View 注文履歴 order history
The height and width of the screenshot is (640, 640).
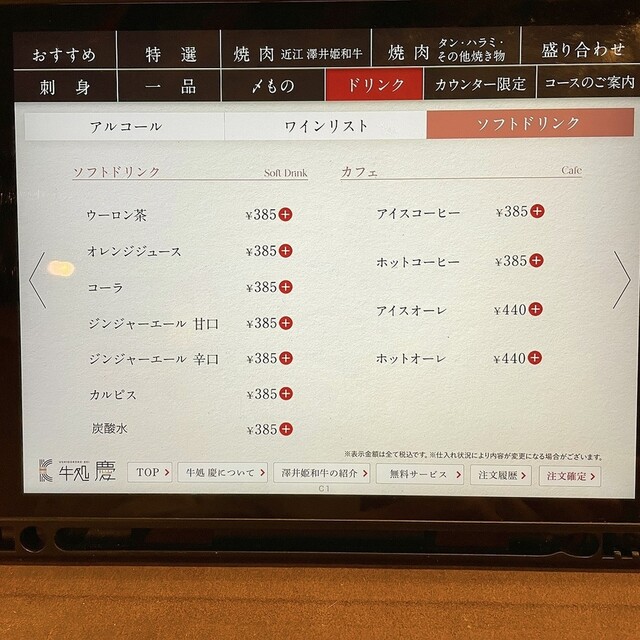point(500,475)
